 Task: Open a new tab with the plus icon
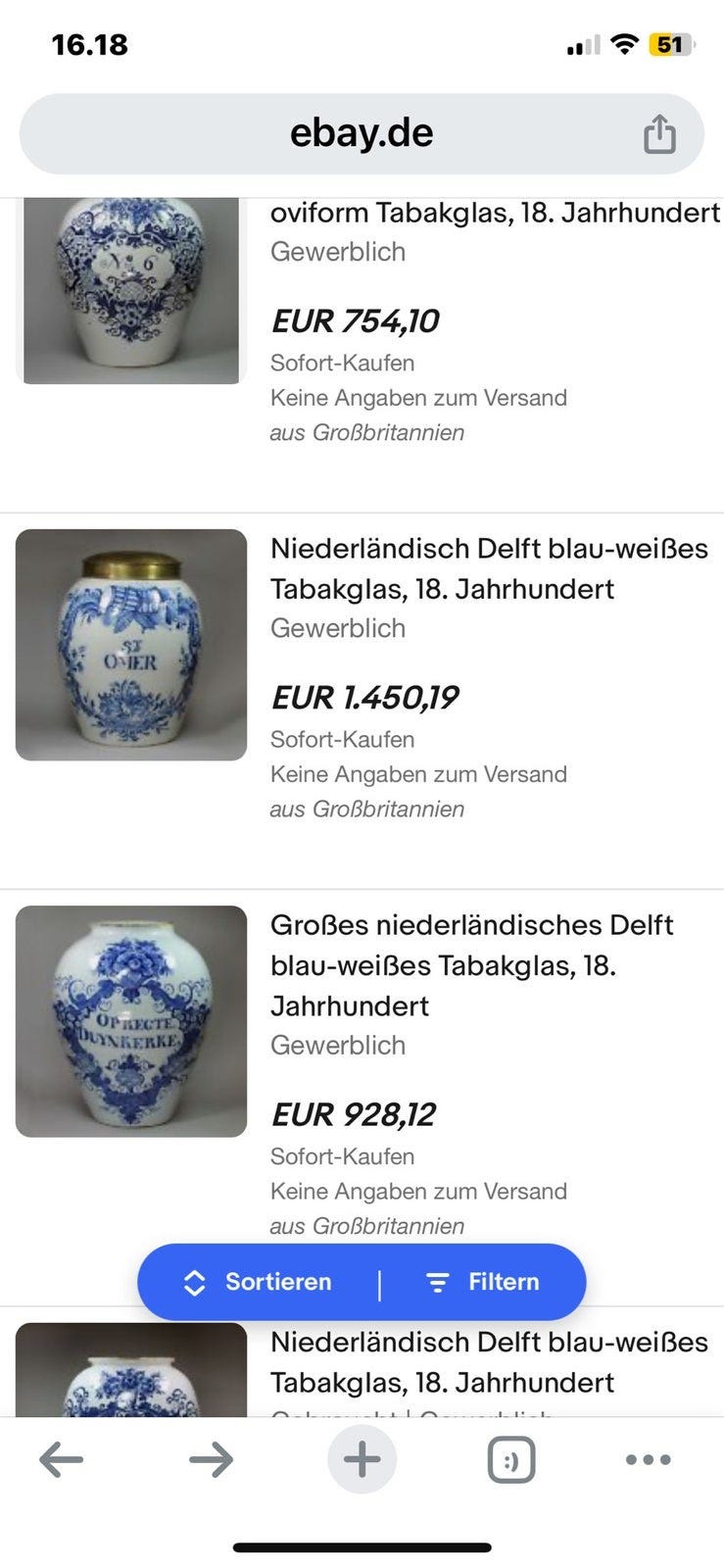pos(362,1457)
